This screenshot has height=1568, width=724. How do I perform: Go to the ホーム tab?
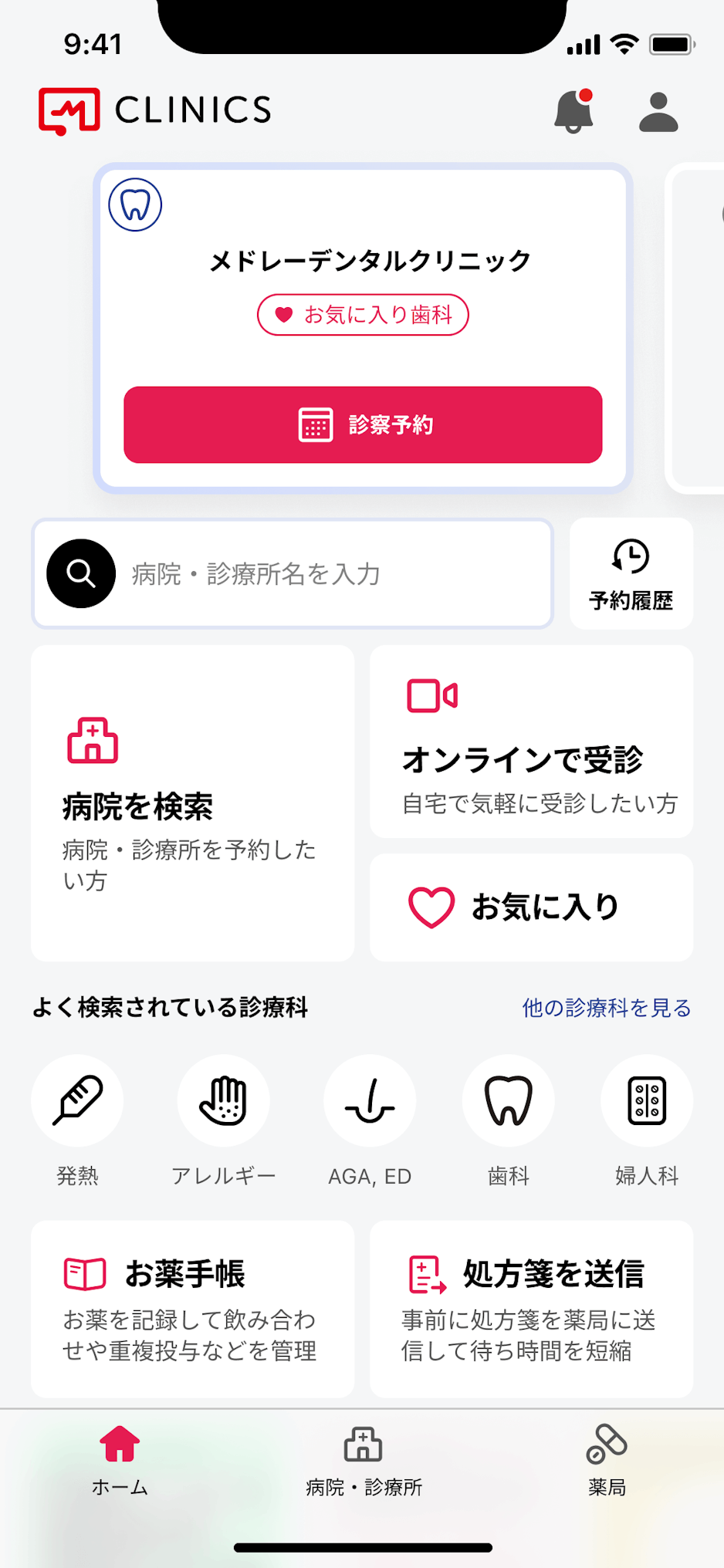pos(120,1462)
